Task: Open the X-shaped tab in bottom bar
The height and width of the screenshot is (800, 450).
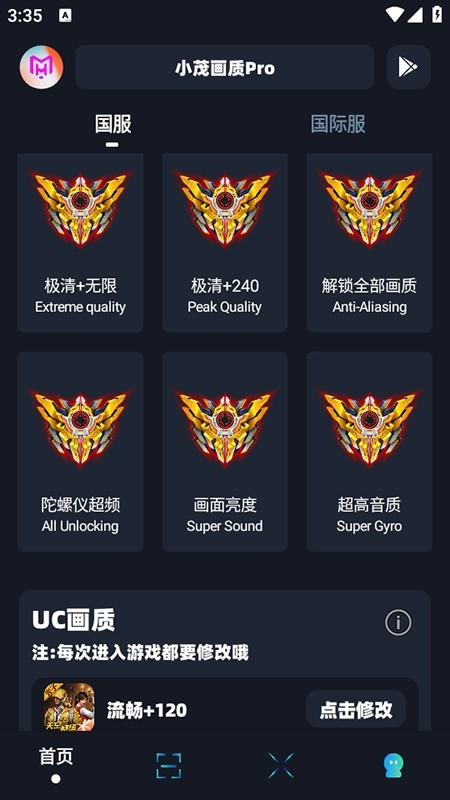Action: (x=281, y=765)
